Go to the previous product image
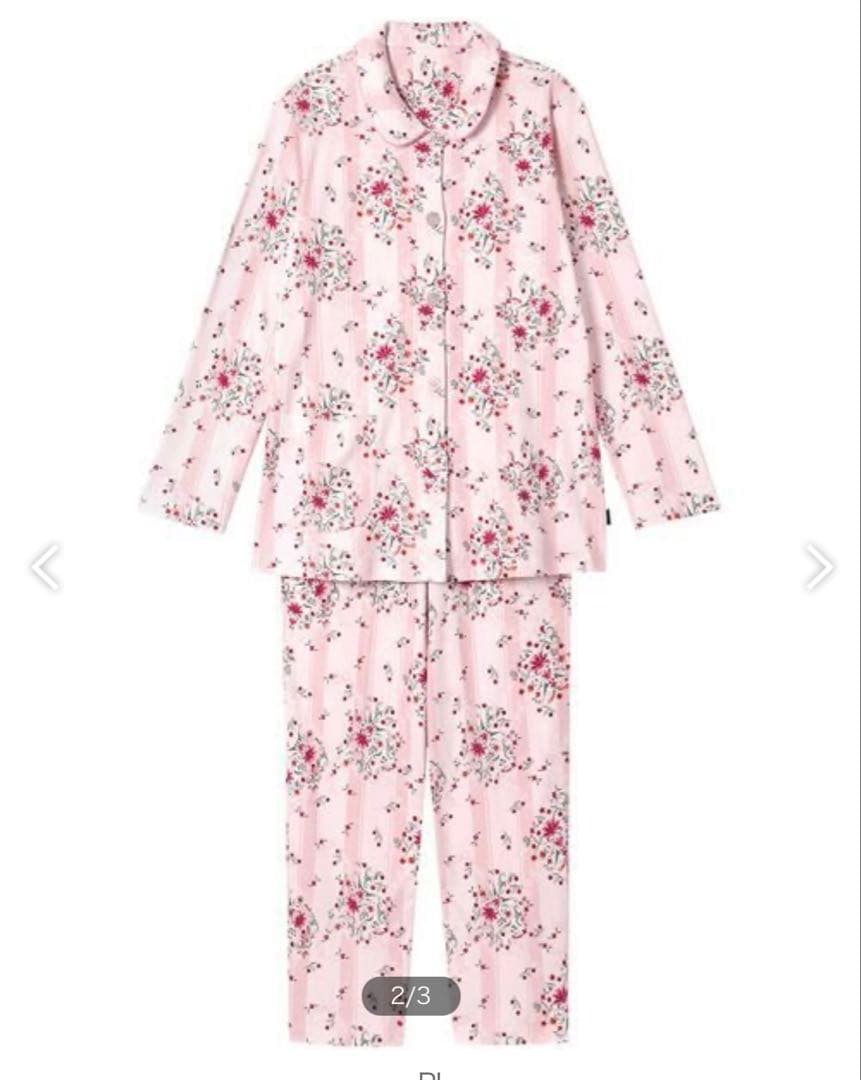 [x=46, y=567]
